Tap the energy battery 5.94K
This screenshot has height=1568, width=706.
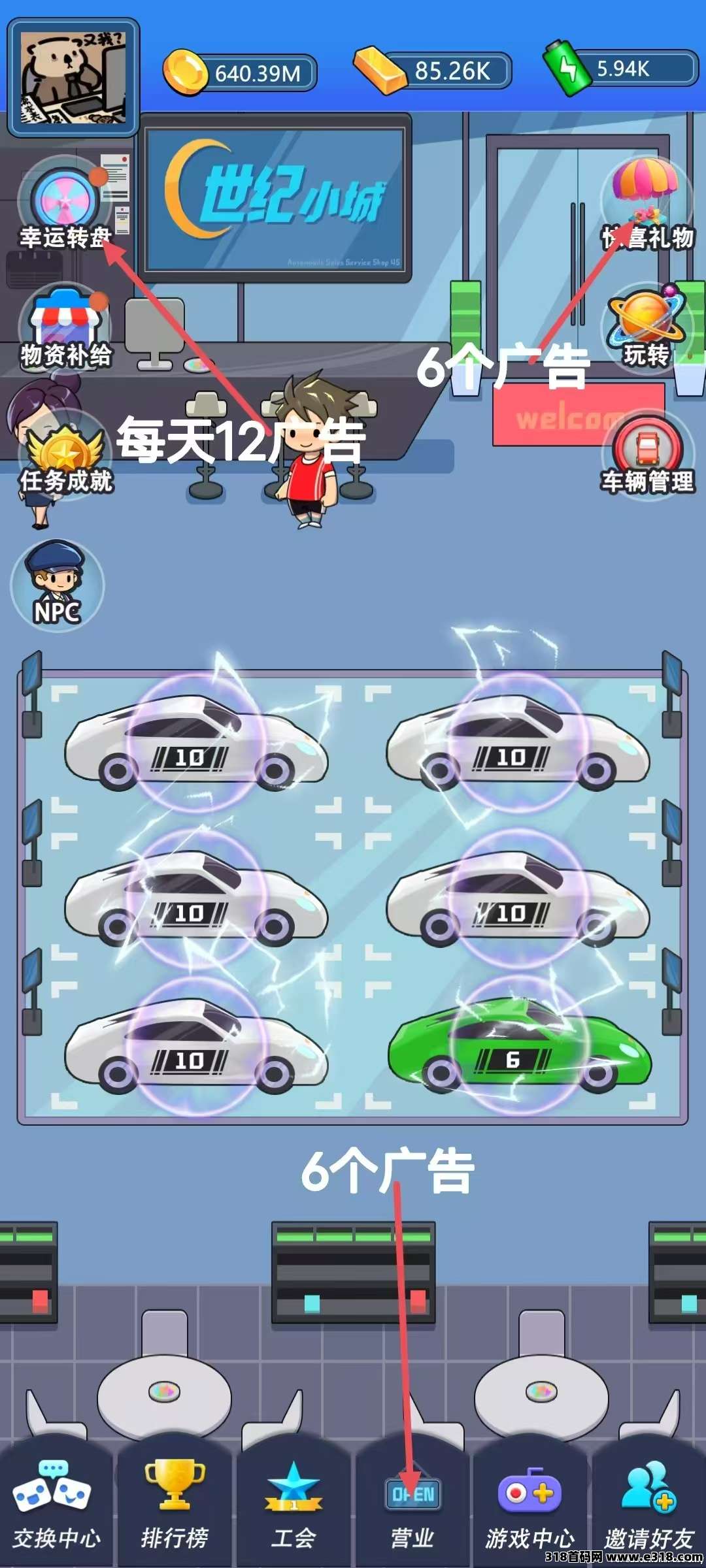[621, 69]
